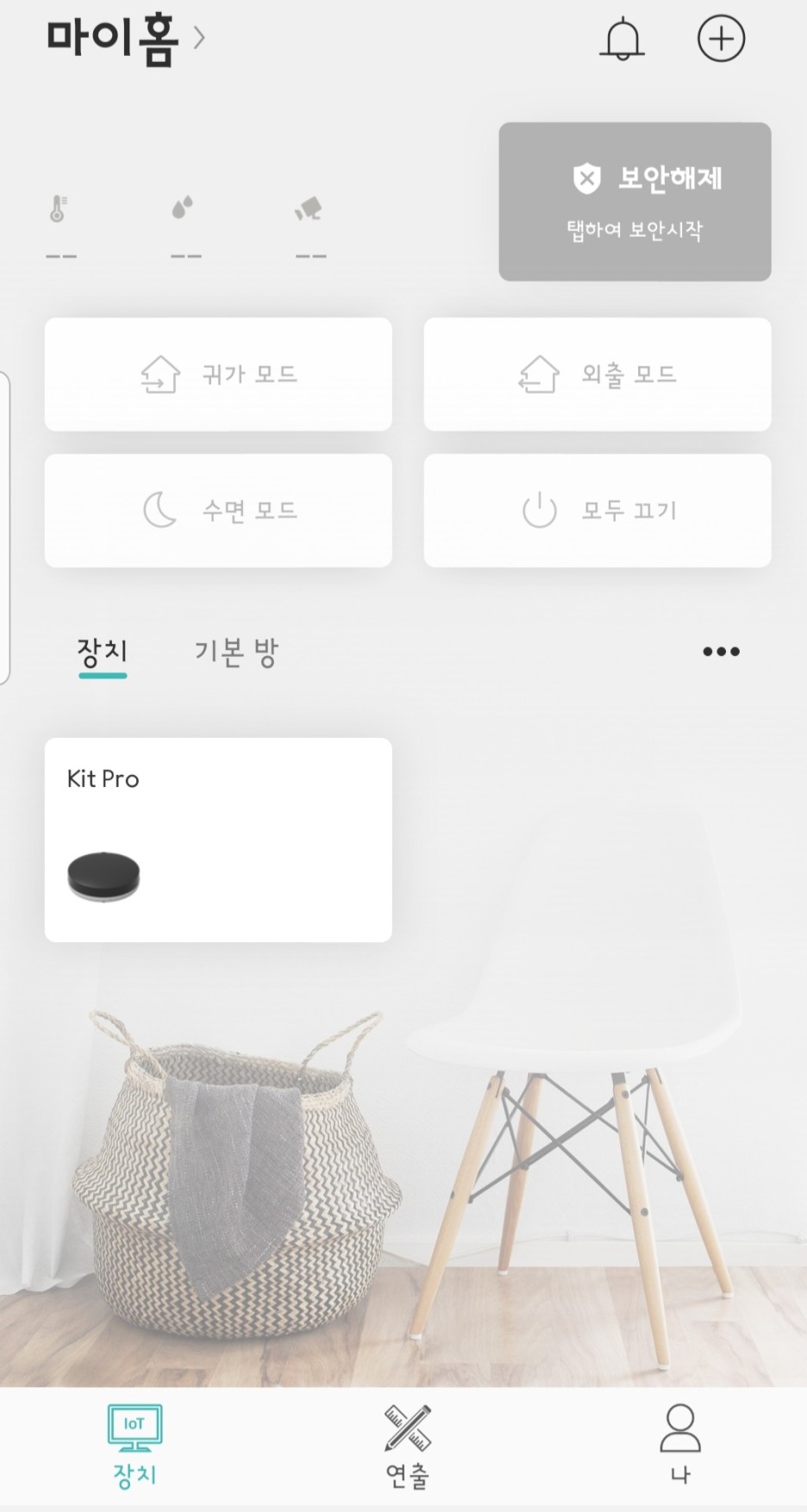Open the notifications bell
807x1512 pixels.
(622, 40)
